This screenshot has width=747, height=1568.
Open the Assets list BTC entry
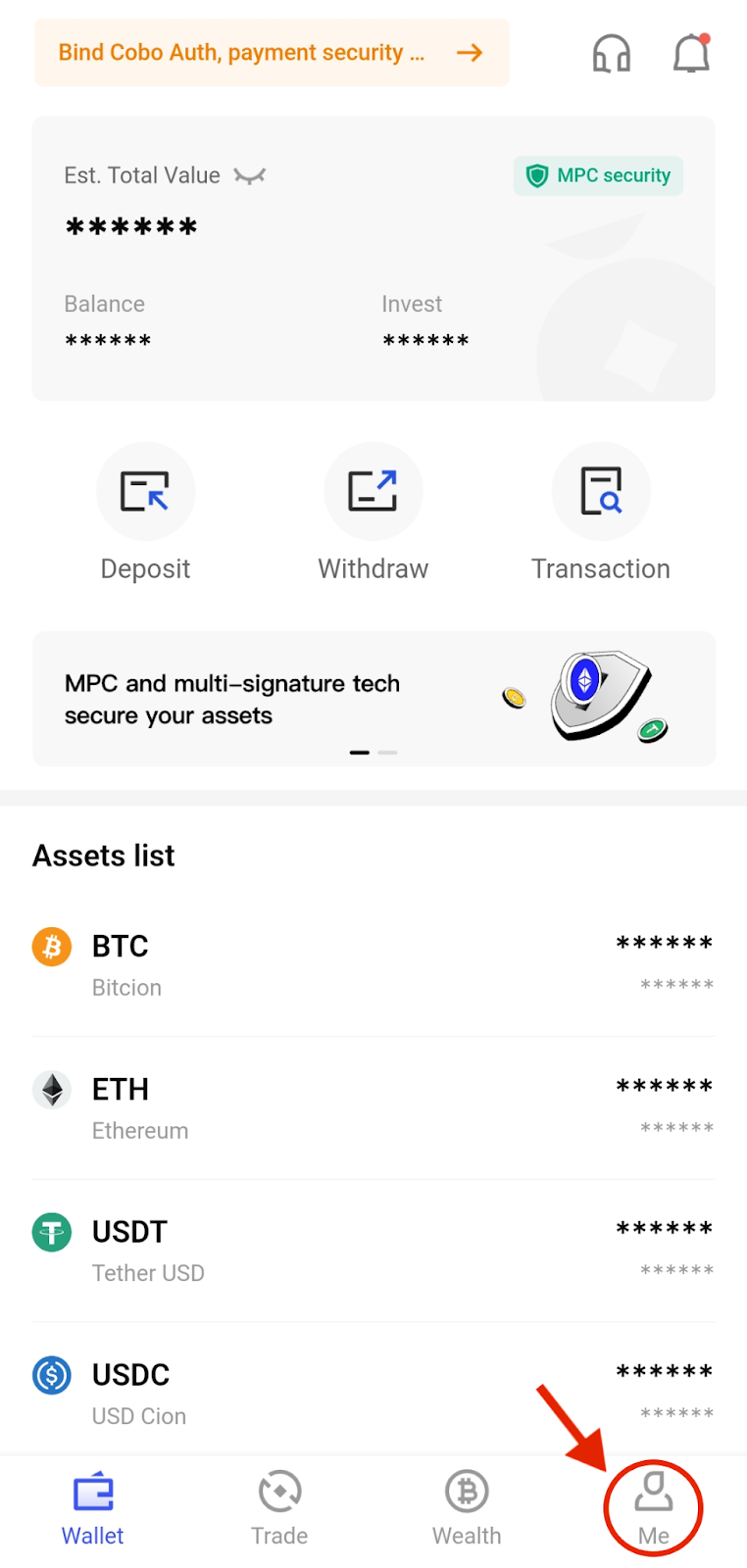373,963
